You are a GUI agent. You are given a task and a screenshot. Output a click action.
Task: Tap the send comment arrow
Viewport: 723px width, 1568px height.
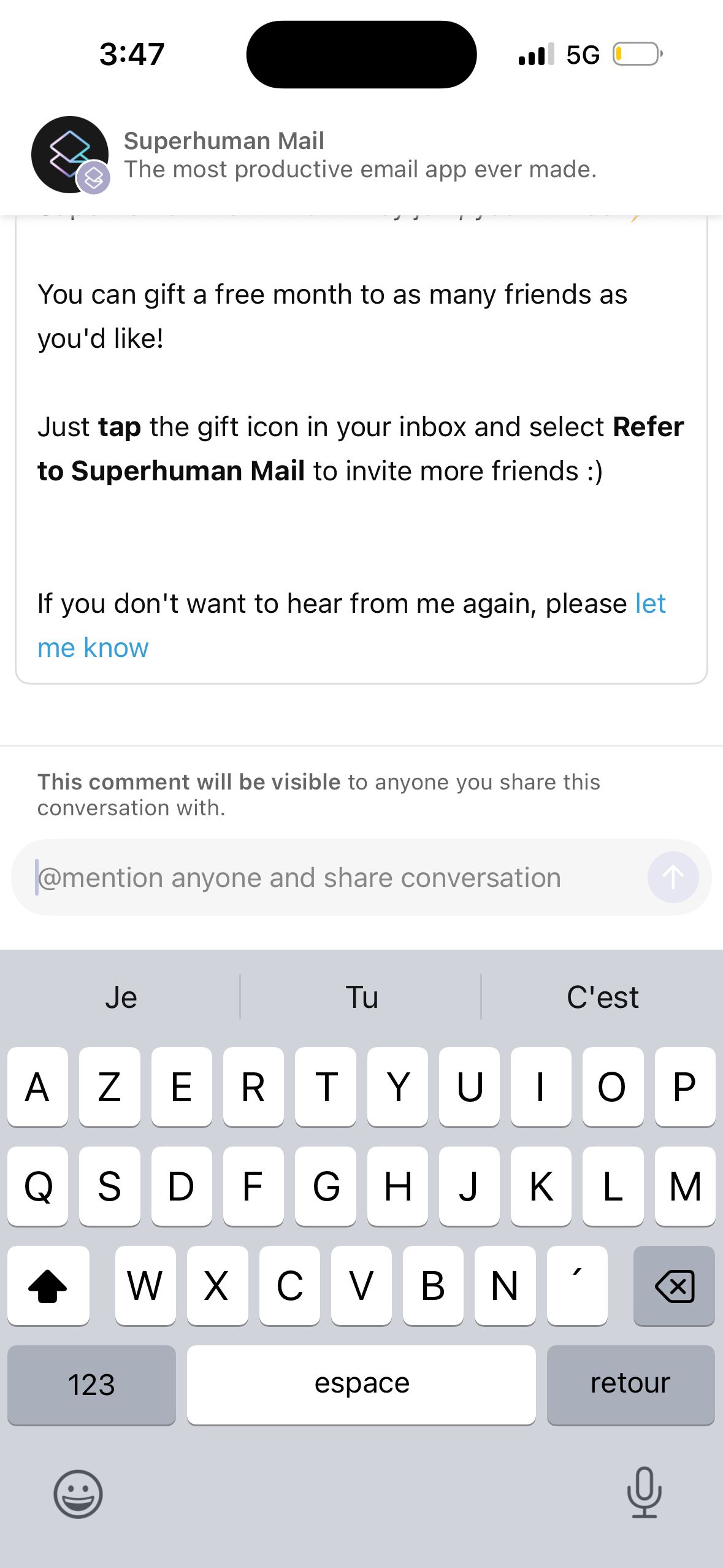pyautogui.click(x=672, y=877)
